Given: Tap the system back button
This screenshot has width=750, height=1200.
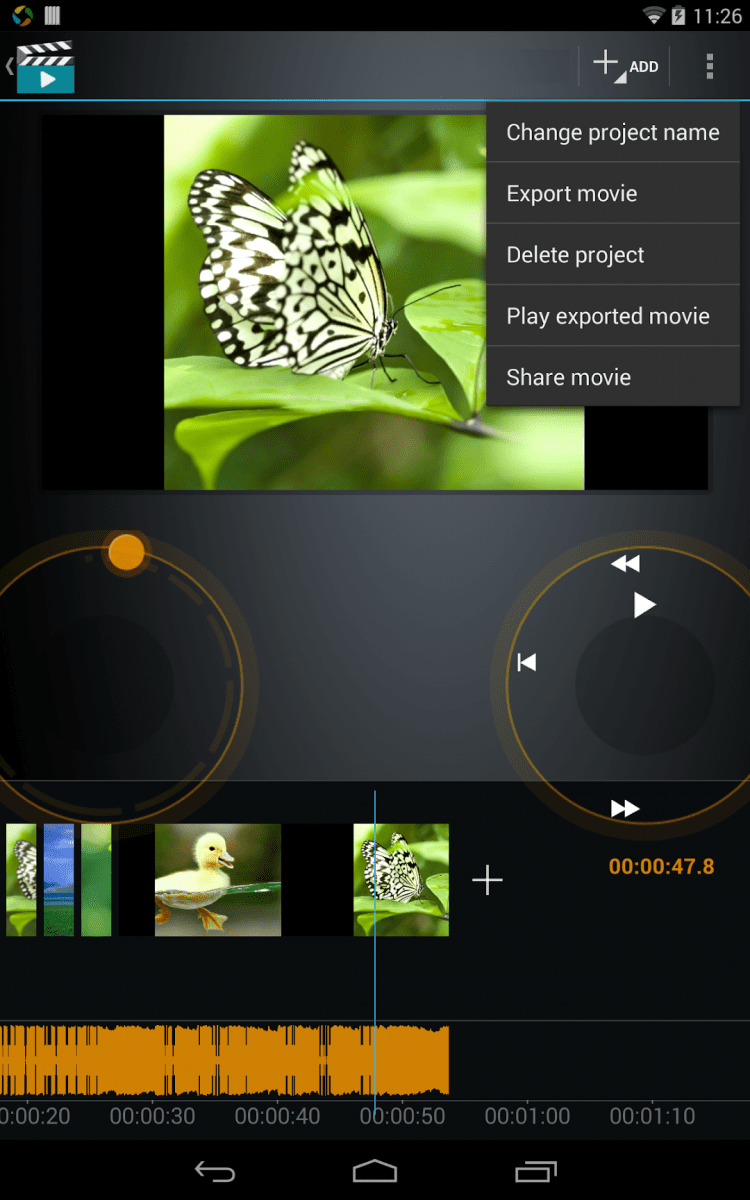Looking at the screenshot, I should coord(215,1171).
